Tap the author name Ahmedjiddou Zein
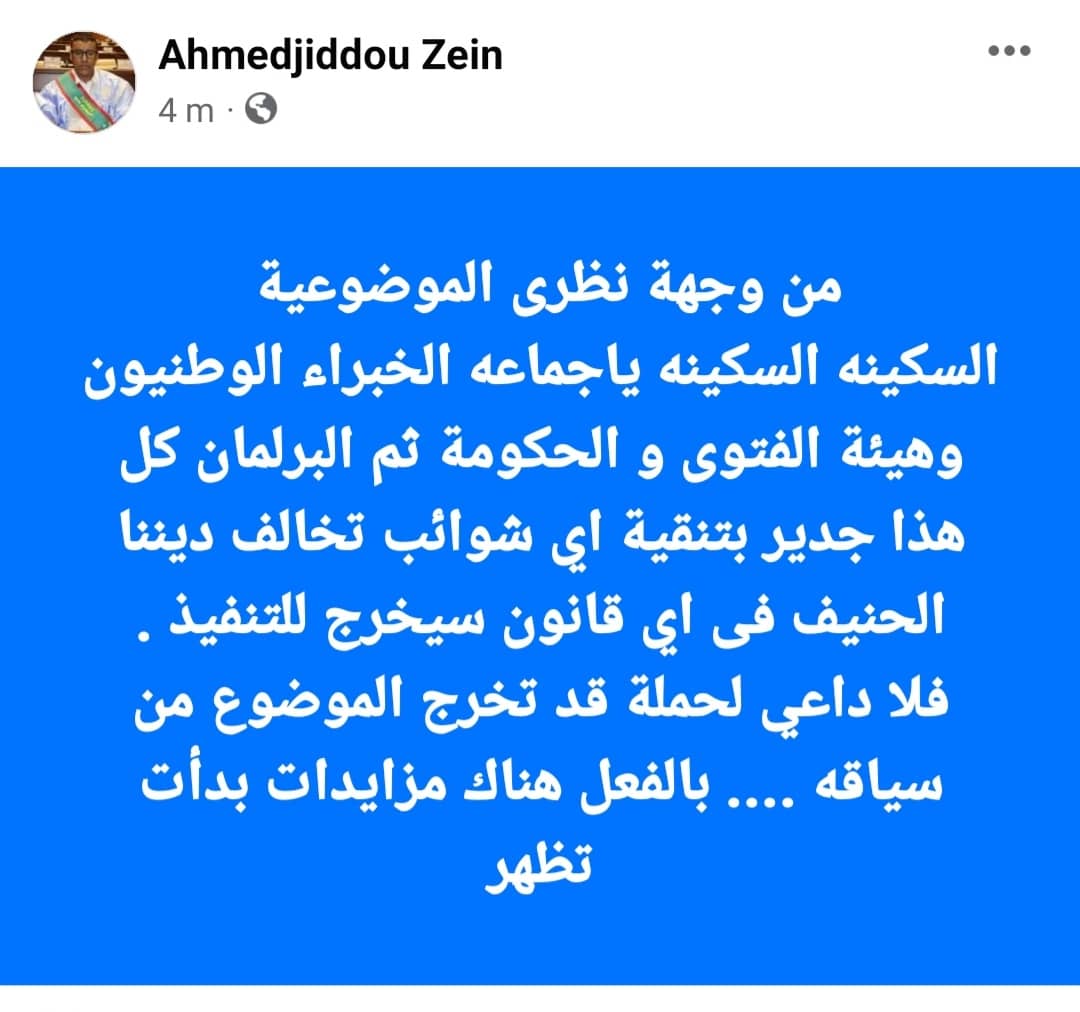Viewport: 1080px width, 1012px height. (x=330, y=55)
